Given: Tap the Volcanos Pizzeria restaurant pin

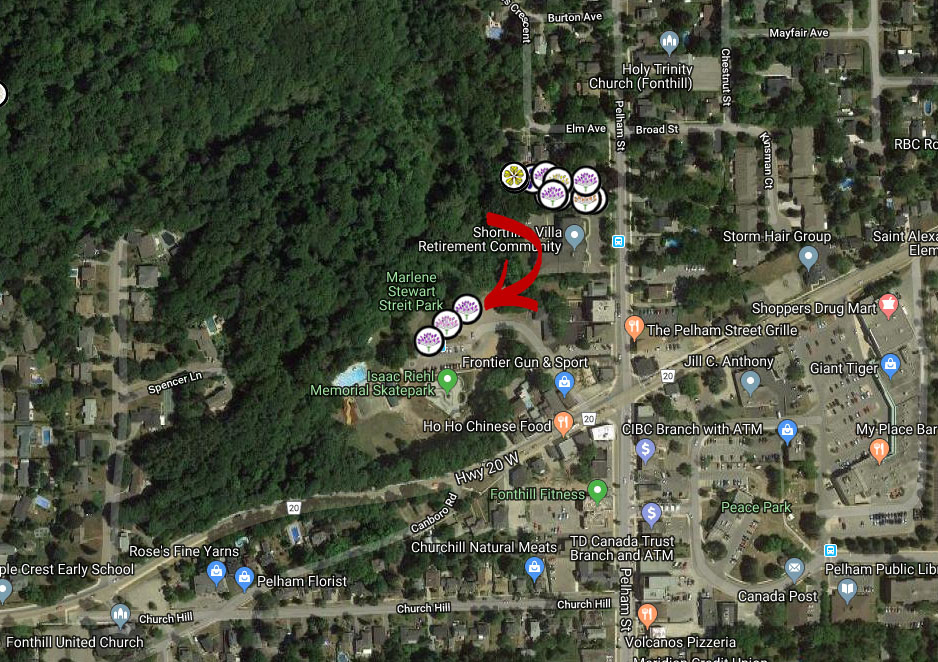Looking at the screenshot, I should (647, 614).
